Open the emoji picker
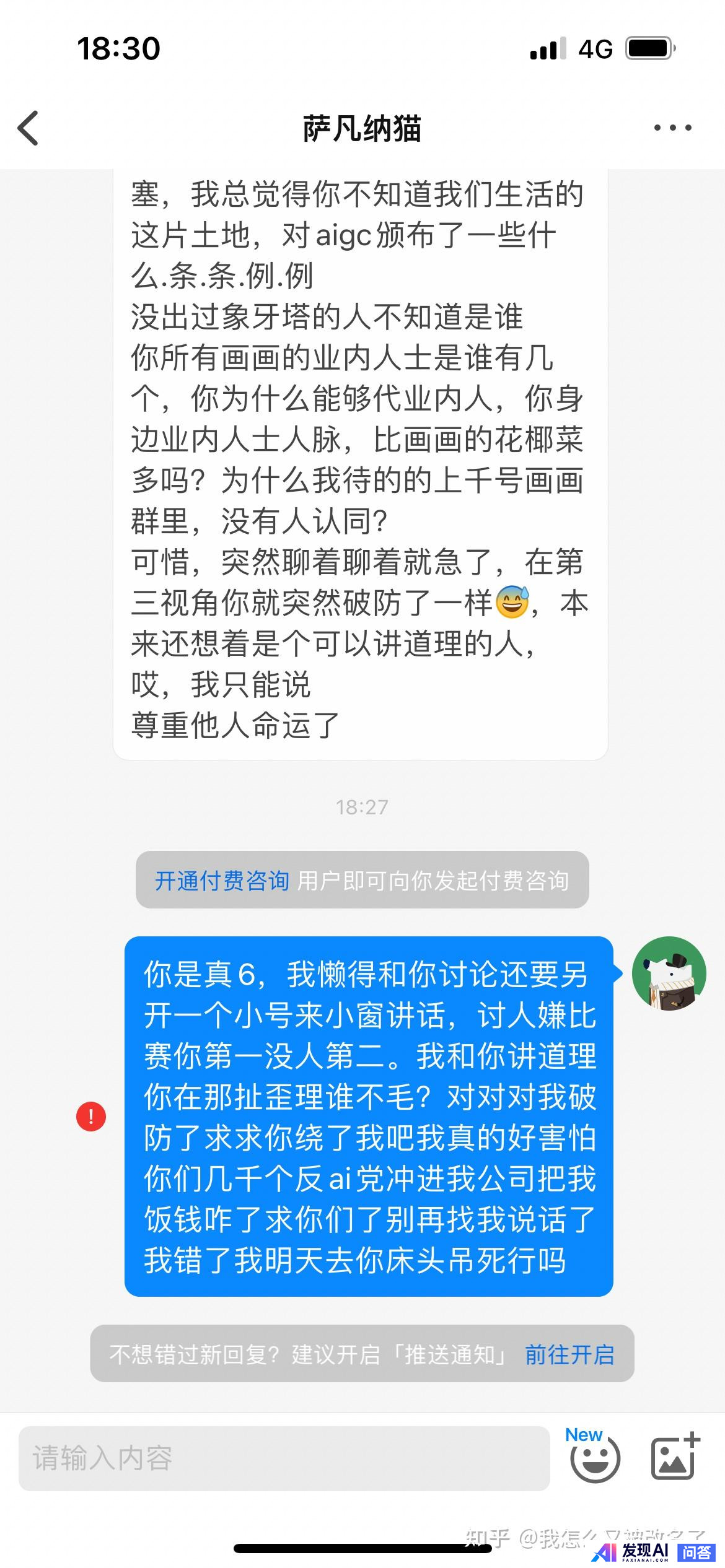The width and height of the screenshot is (725, 1568). coord(594,1458)
